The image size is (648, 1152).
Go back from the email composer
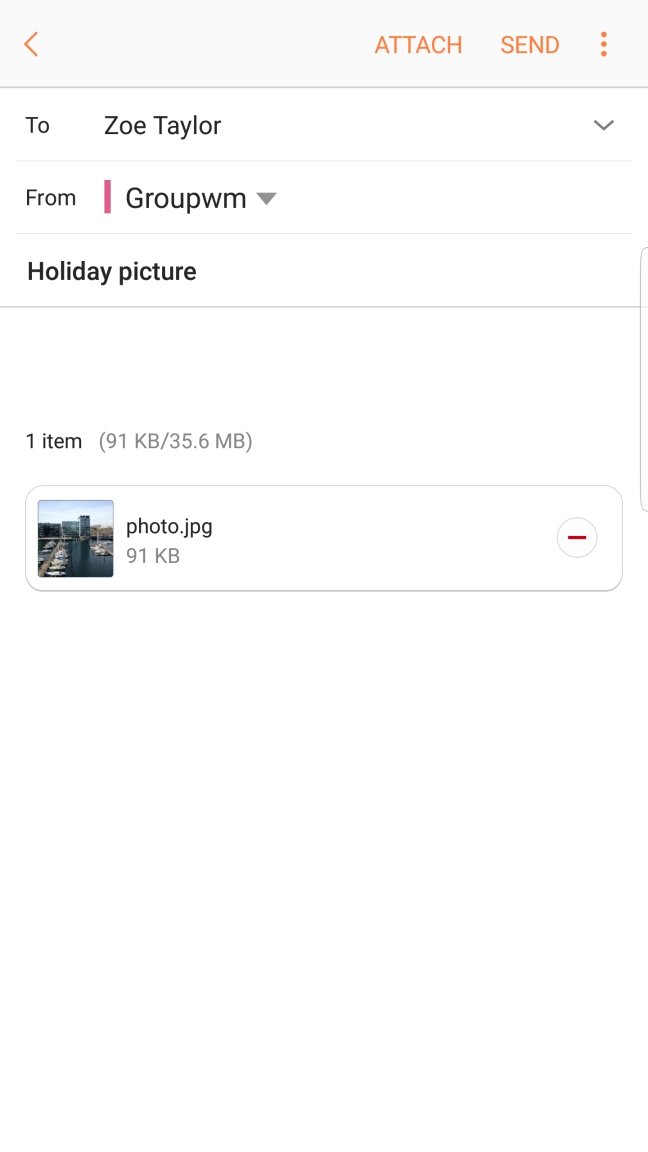pos(31,45)
